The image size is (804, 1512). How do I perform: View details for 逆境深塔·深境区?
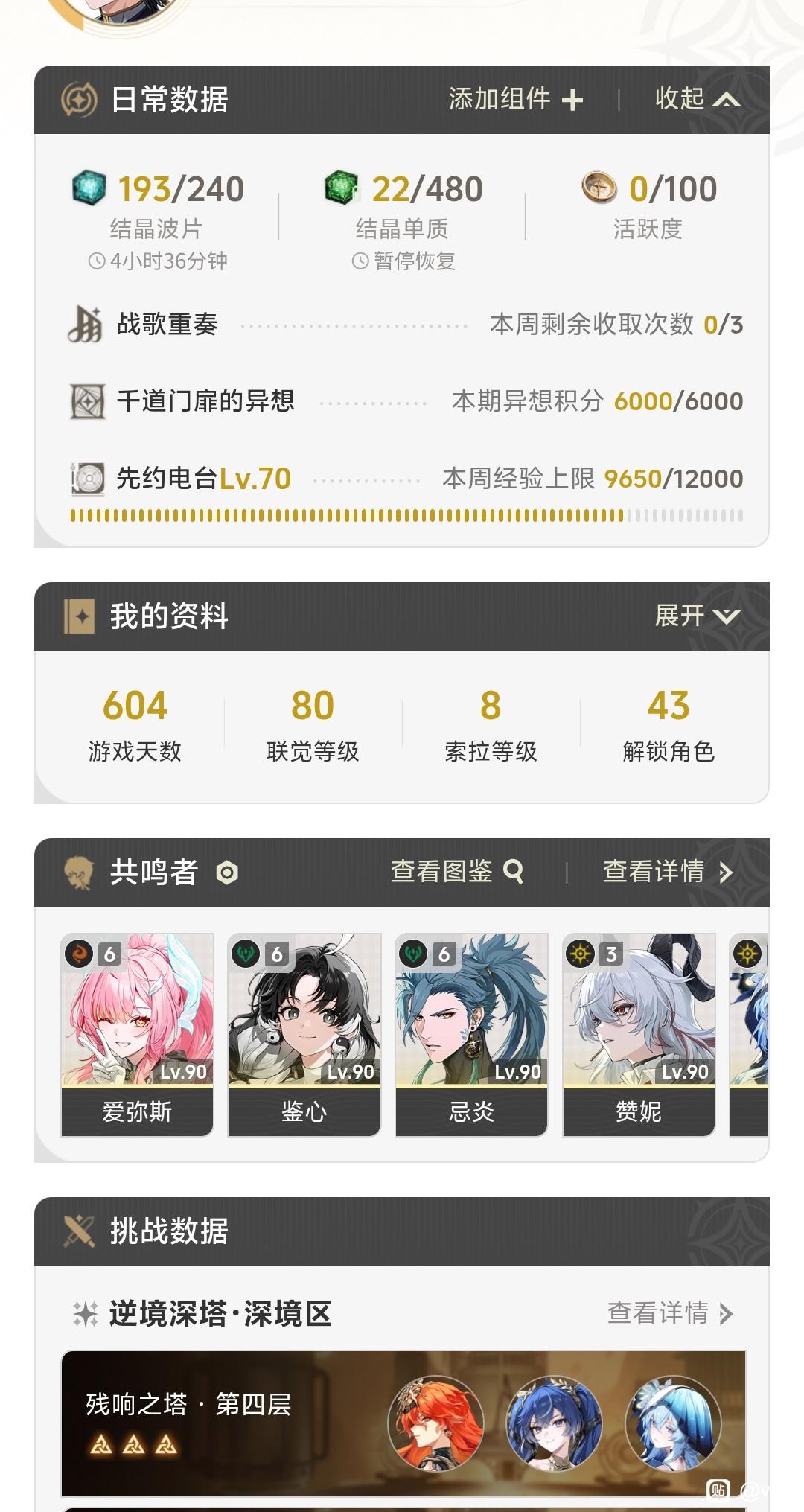tap(670, 1313)
